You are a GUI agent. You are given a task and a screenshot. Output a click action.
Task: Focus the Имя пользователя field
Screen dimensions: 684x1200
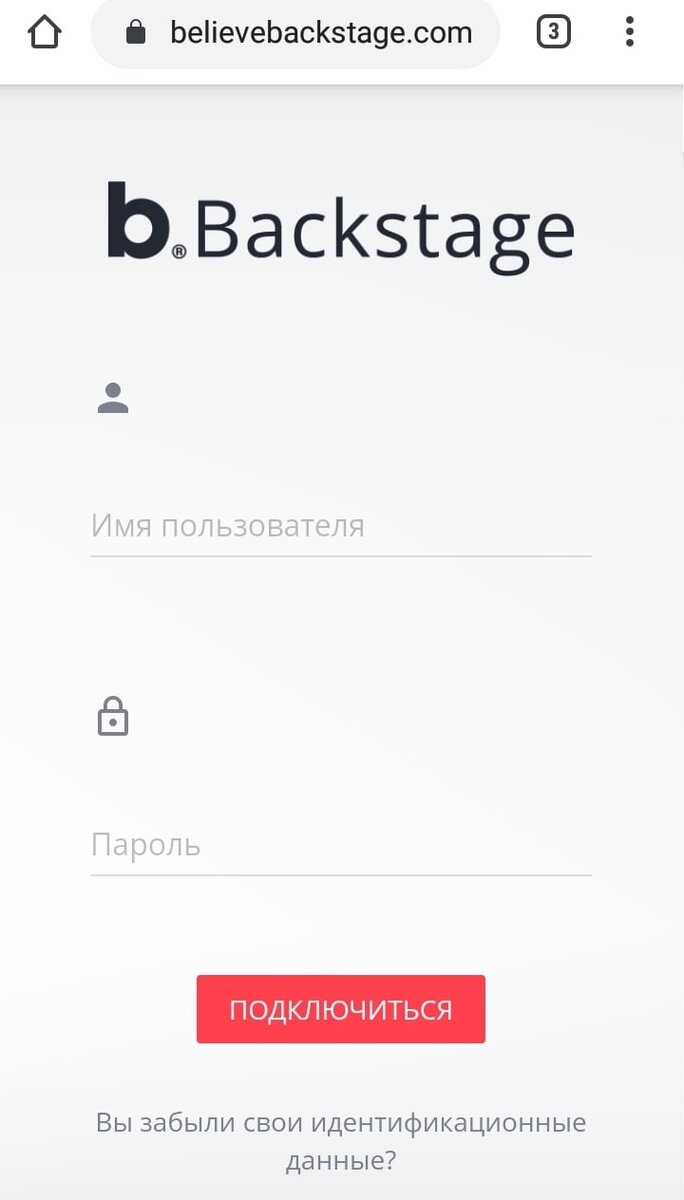coord(340,527)
